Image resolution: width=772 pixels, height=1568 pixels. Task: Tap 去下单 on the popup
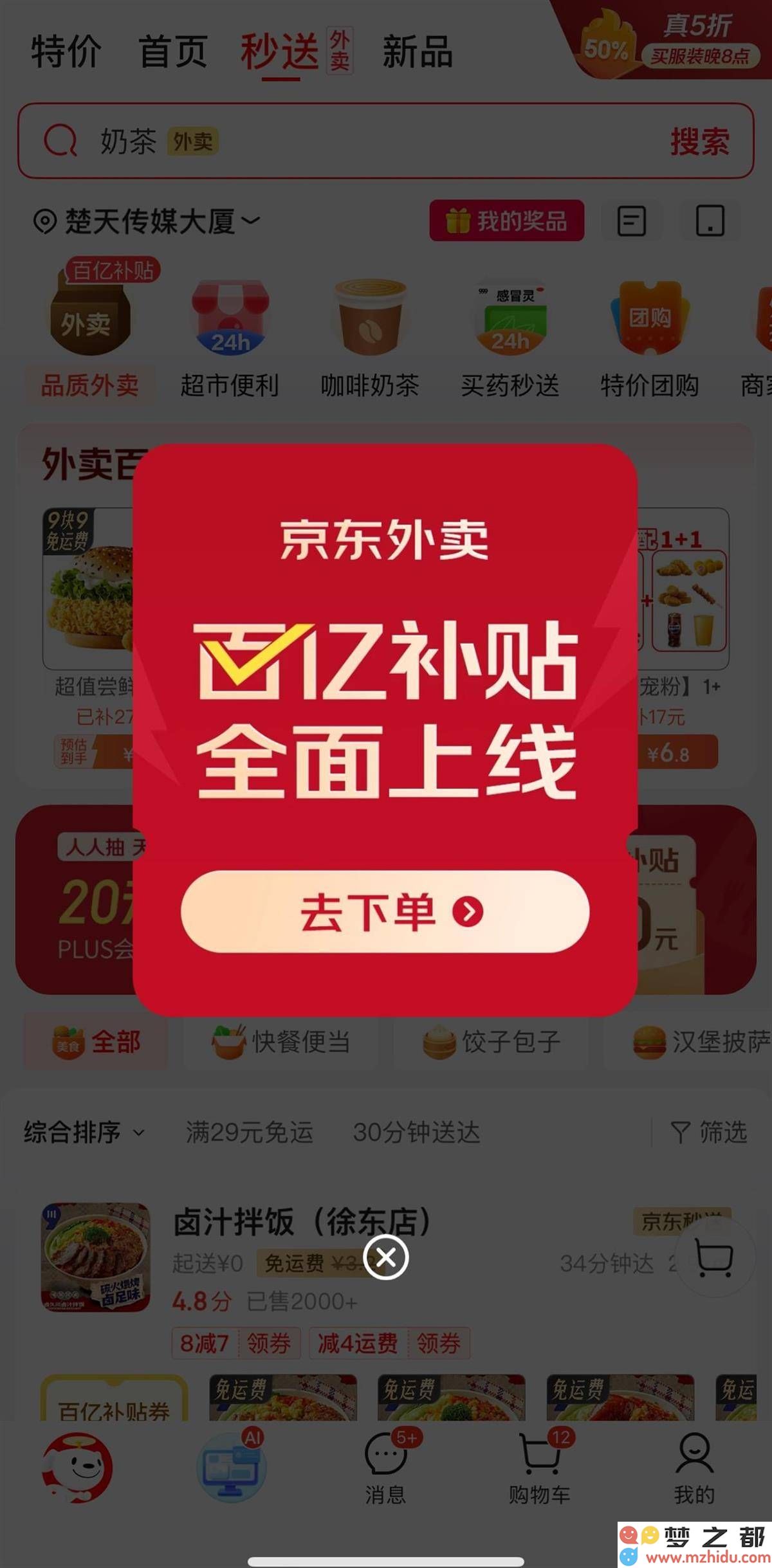click(x=385, y=911)
